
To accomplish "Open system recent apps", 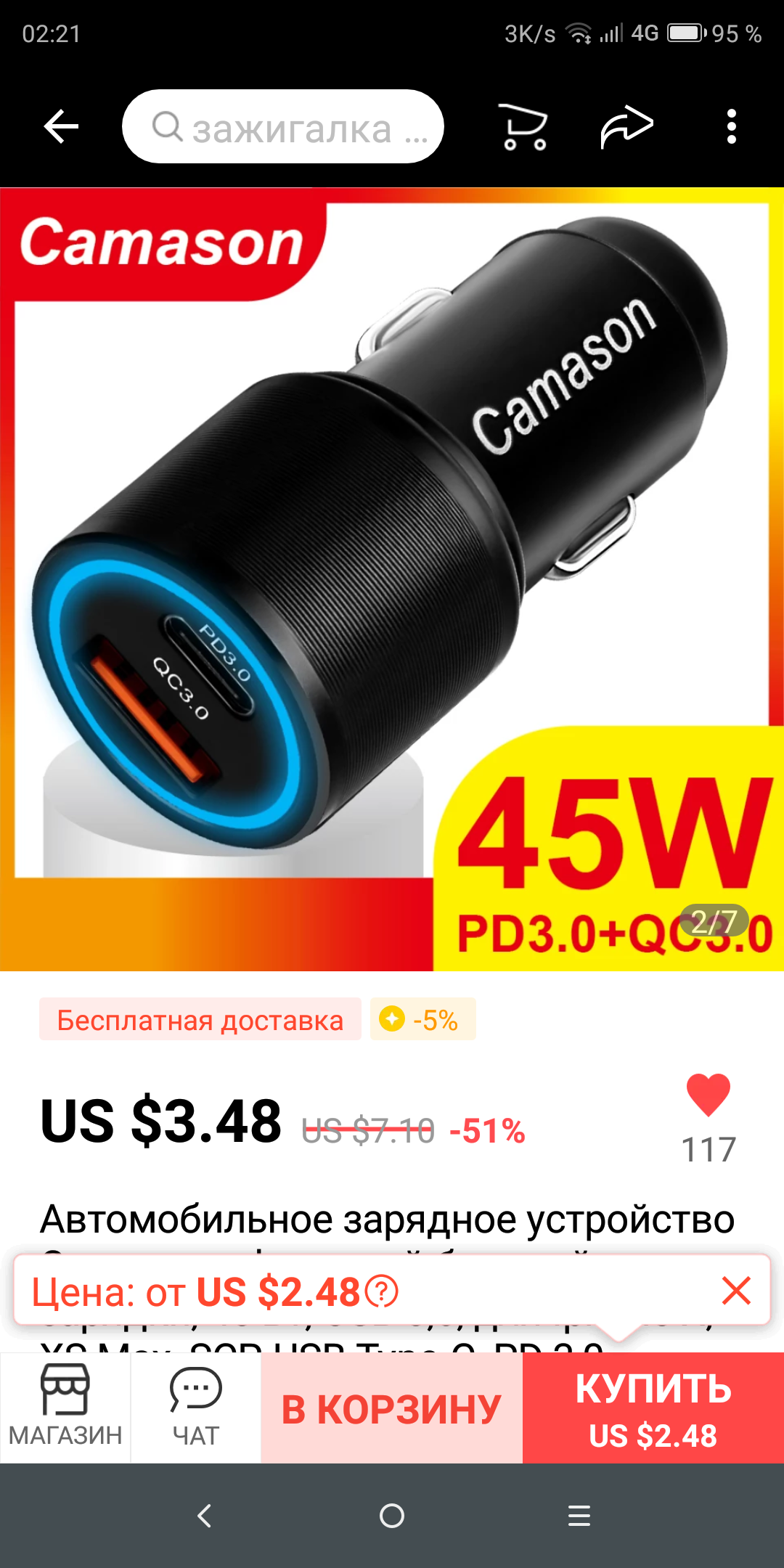I will coord(579,1516).
